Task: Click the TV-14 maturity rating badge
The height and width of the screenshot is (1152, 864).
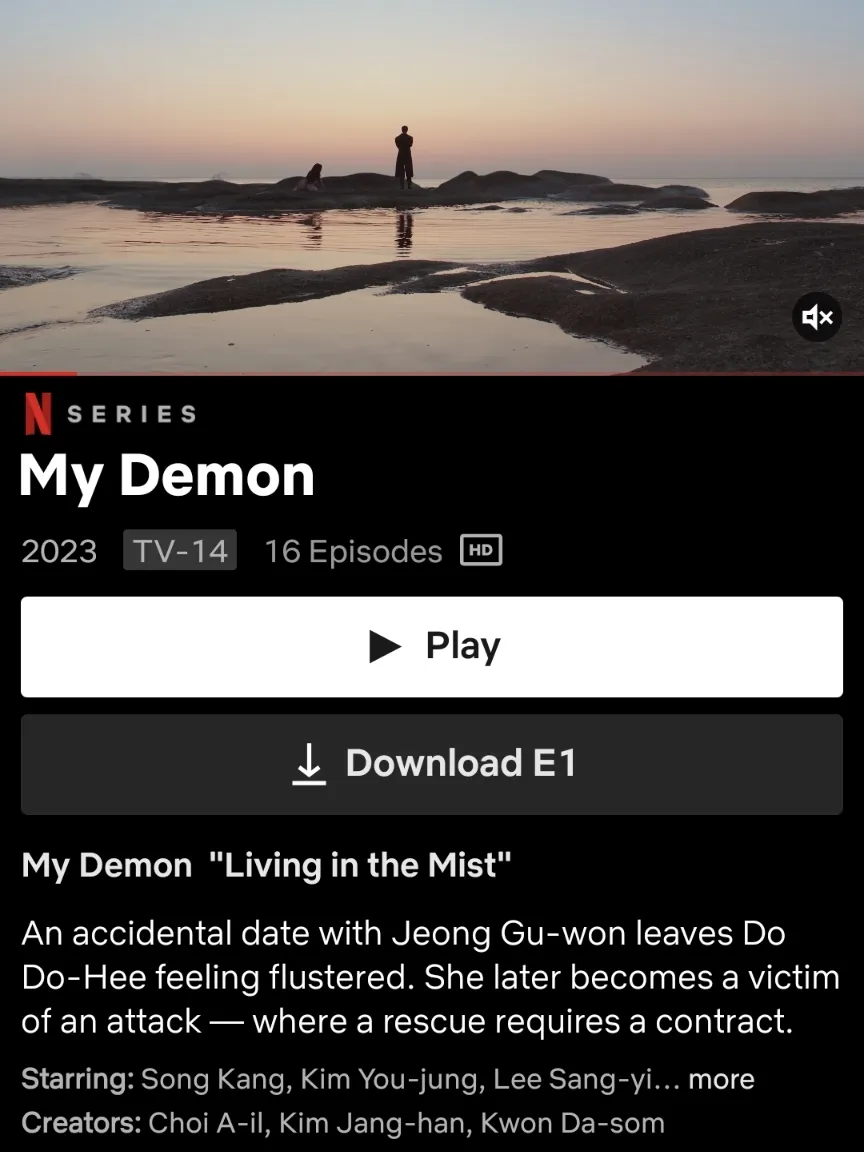Action: coord(179,550)
